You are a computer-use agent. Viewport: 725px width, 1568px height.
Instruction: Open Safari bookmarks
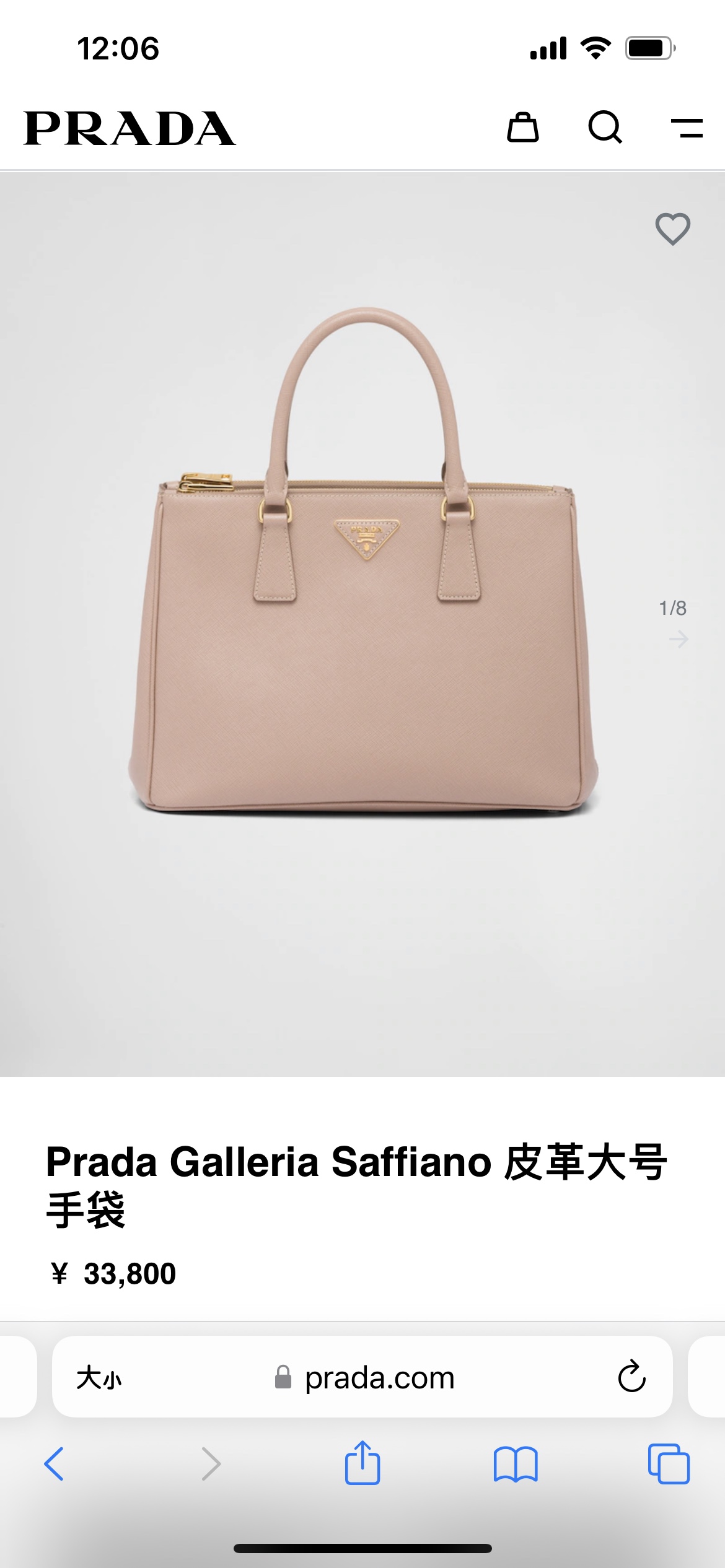tap(515, 1464)
